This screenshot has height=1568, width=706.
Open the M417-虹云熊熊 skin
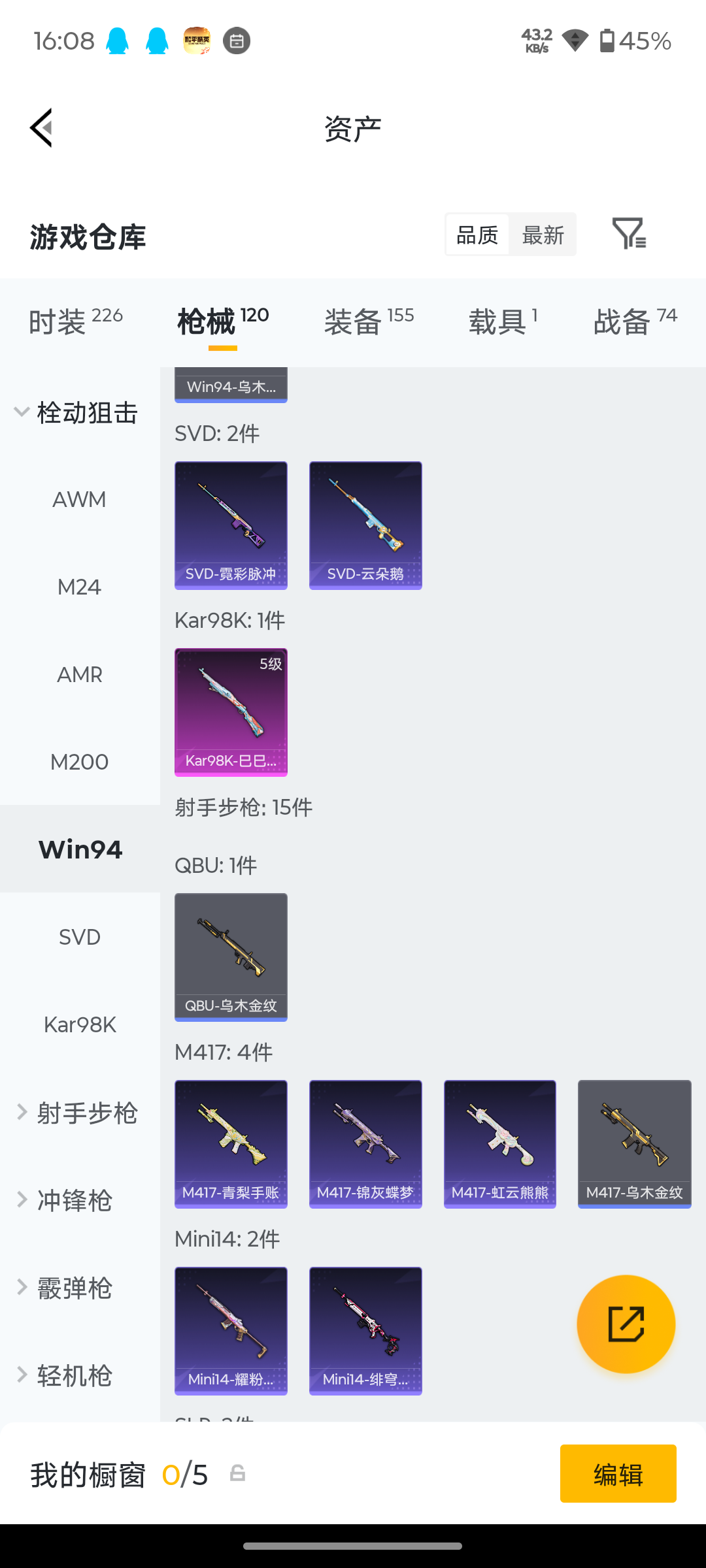[500, 1144]
